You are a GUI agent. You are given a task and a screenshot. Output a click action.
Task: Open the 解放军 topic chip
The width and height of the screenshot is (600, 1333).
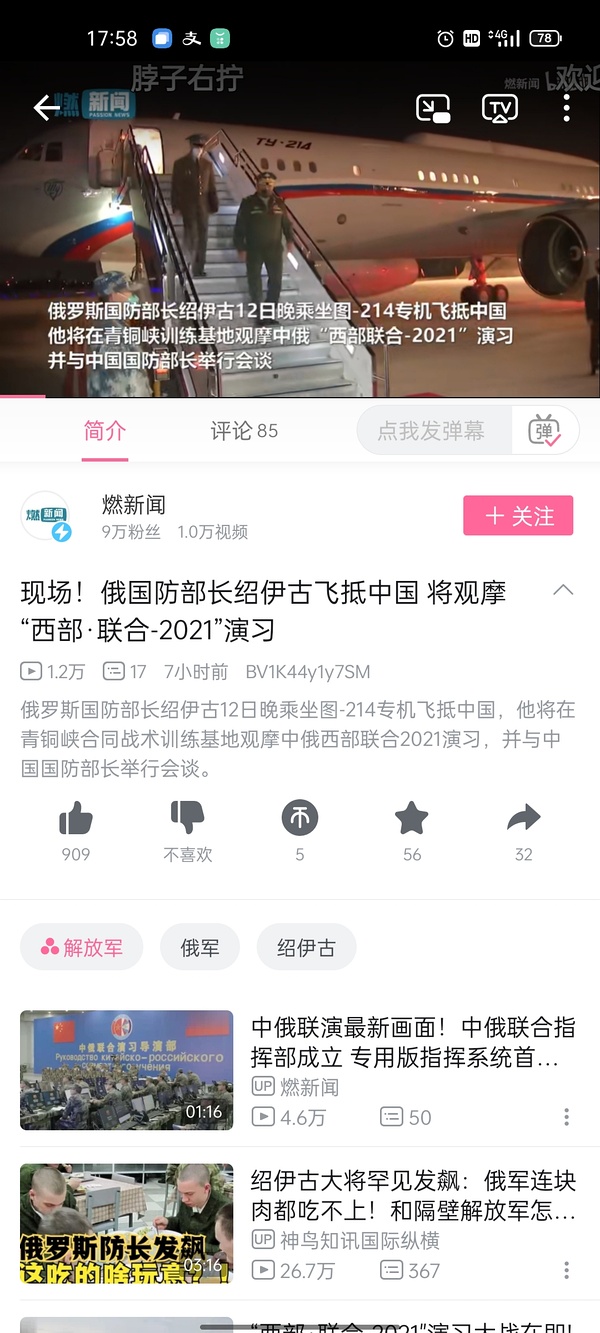tap(82, 948)
